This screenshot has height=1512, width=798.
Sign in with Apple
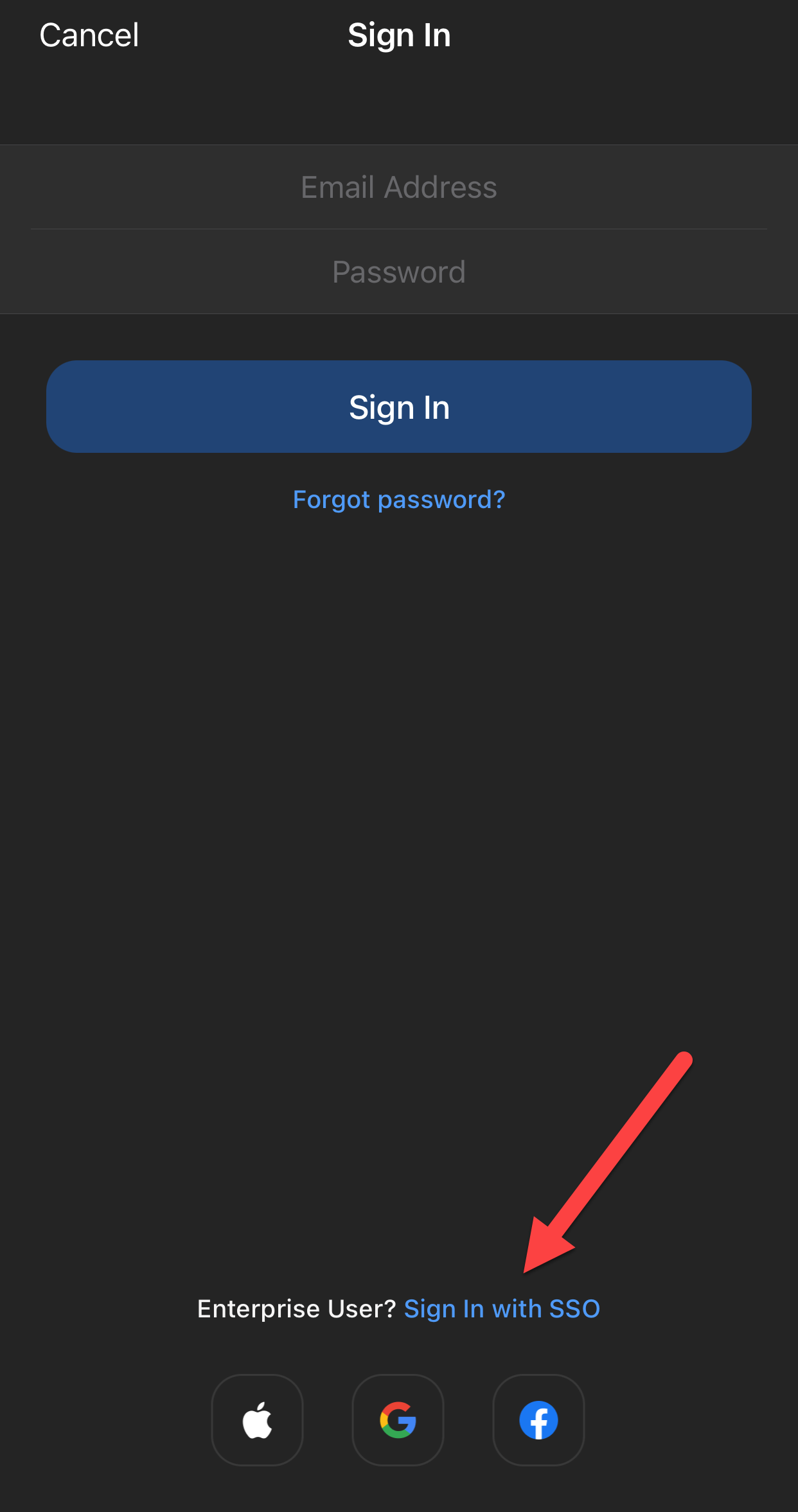click(x=257, y=1420)
